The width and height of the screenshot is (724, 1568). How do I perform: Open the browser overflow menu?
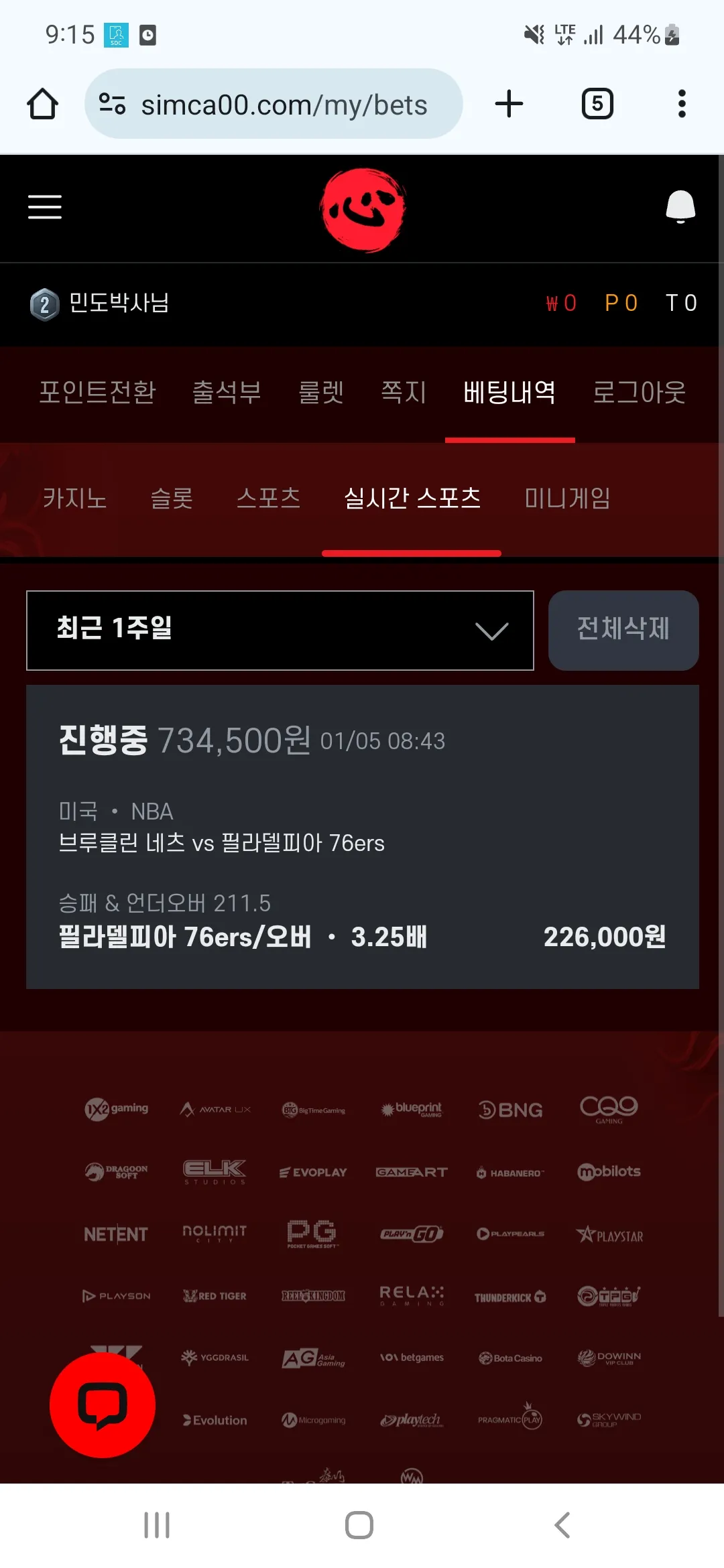point(682,104)
